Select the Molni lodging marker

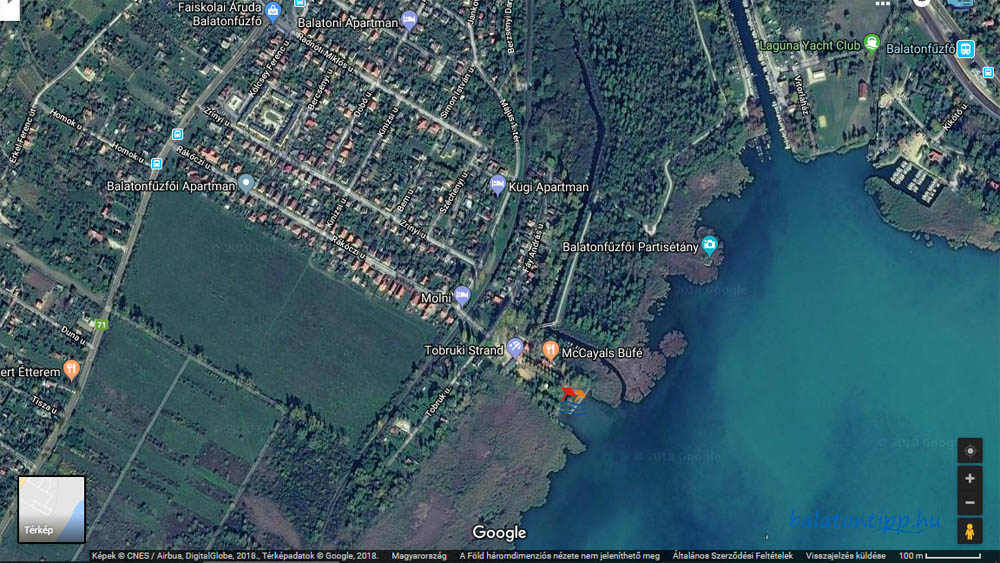point(461,295)
